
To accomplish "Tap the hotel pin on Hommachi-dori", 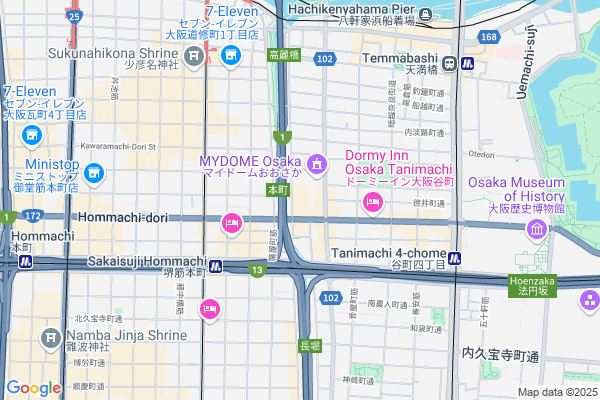I will pyautogui.click(x=232, y=221).
